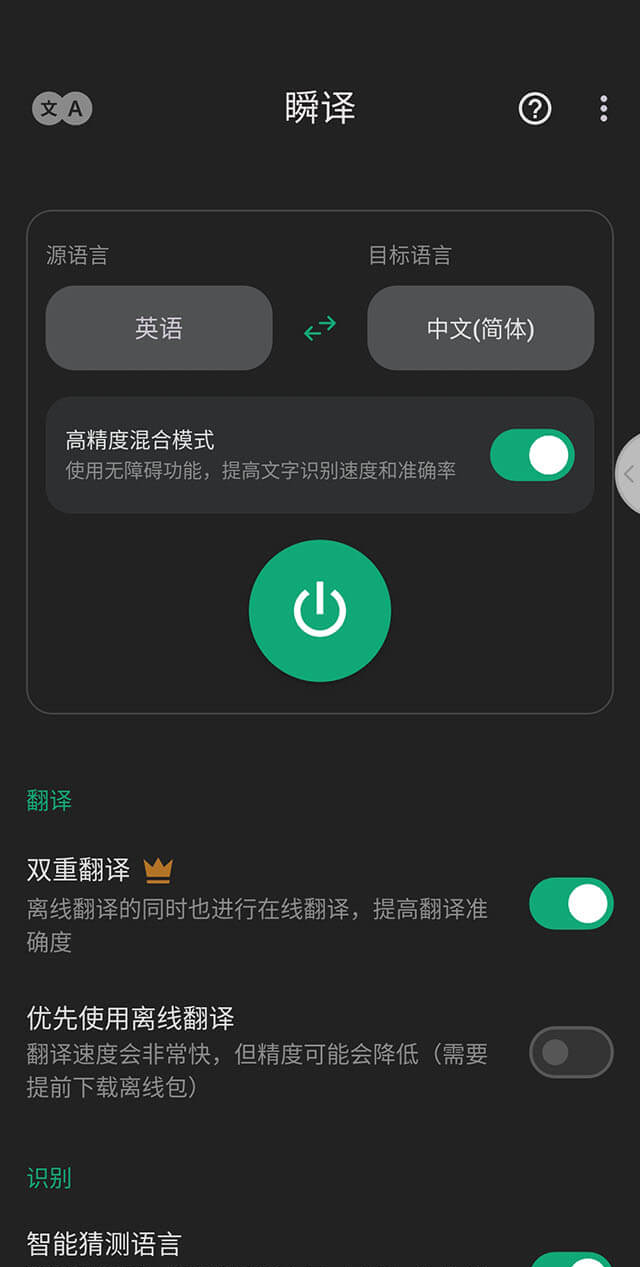This screenshot has height=1267, width=640.
Task: Open the three-dot overflow menu
Action: pos(603,108)
